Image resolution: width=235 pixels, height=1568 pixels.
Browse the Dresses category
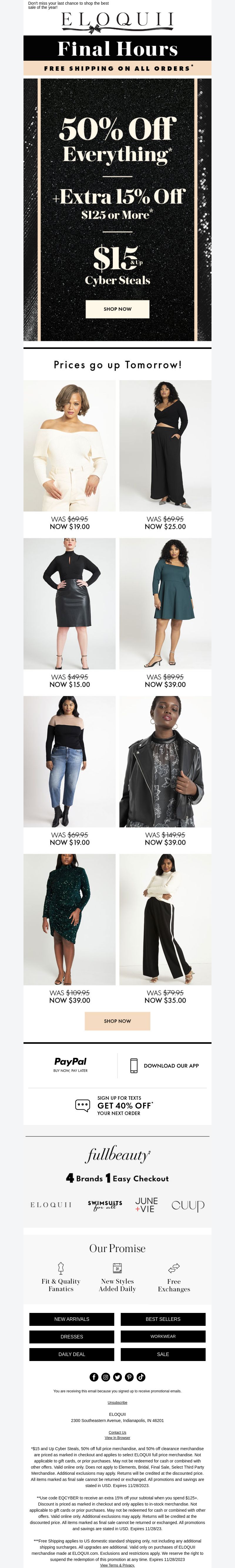pyautogui.click(x=71, y=1337)
